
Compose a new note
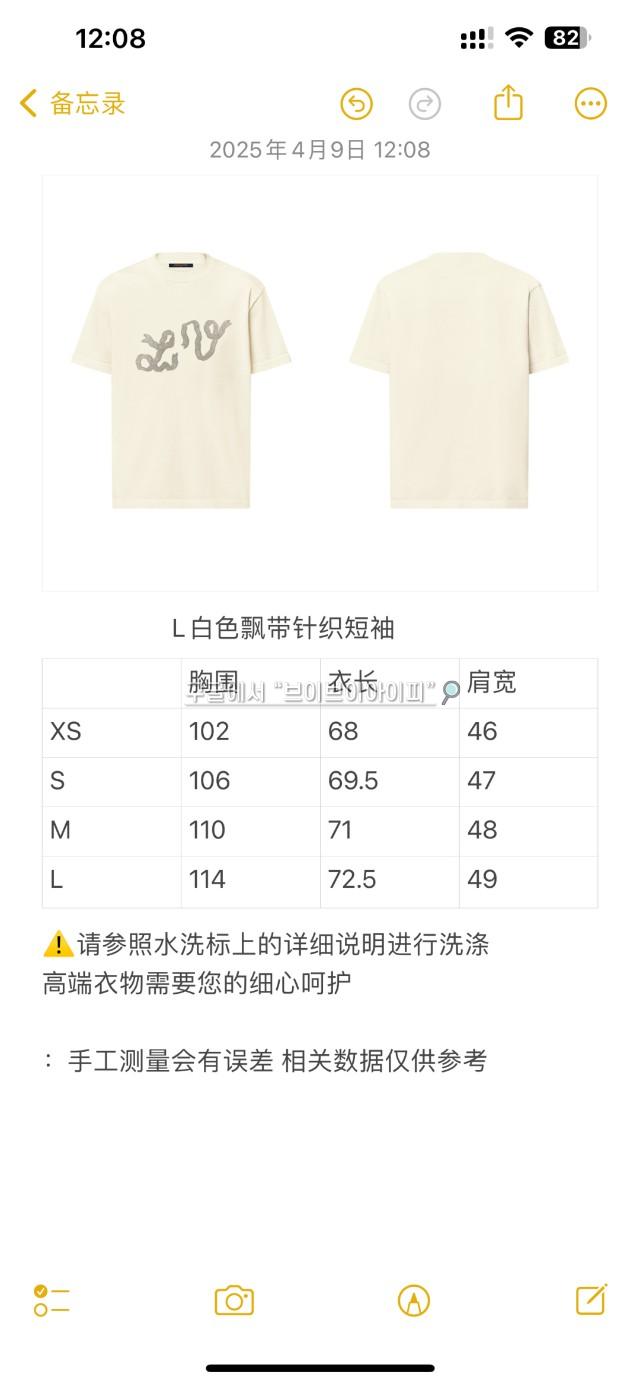(x=591, y=1299)
